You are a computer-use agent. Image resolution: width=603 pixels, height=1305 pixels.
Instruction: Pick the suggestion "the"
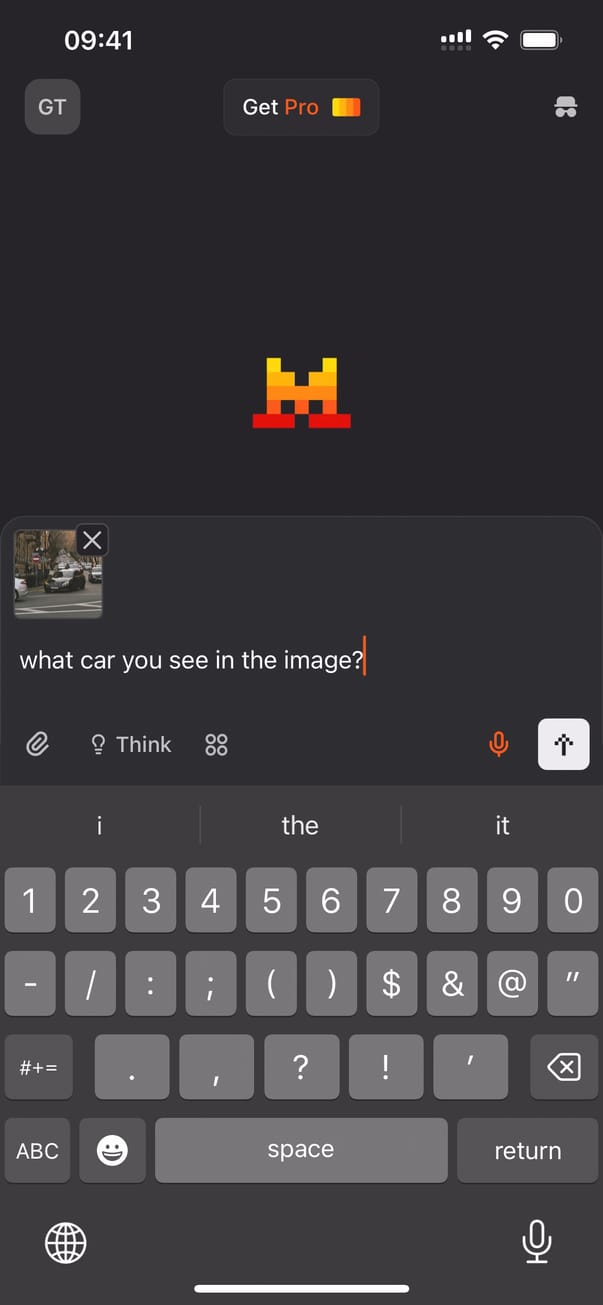point(300,825)
